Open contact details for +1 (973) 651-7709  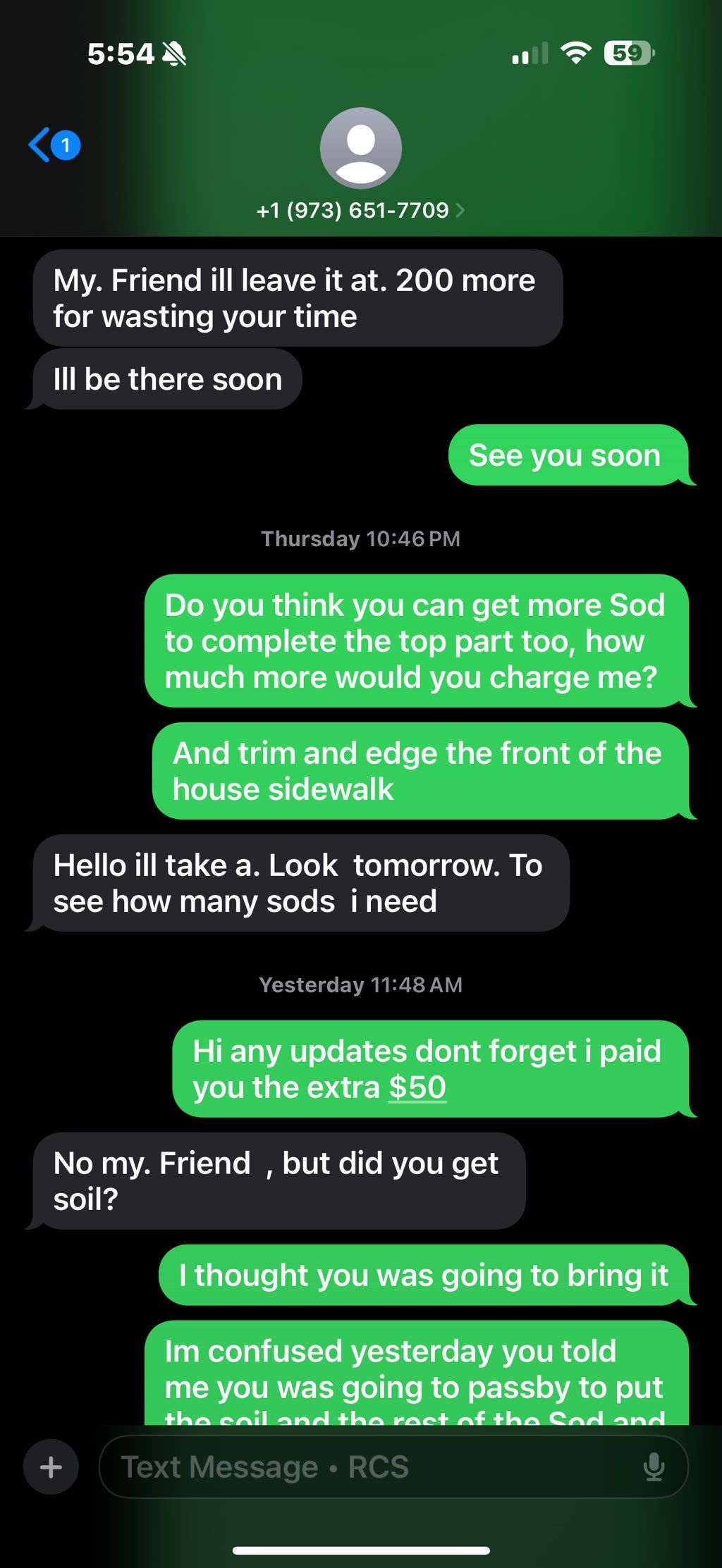pos(360,210)
